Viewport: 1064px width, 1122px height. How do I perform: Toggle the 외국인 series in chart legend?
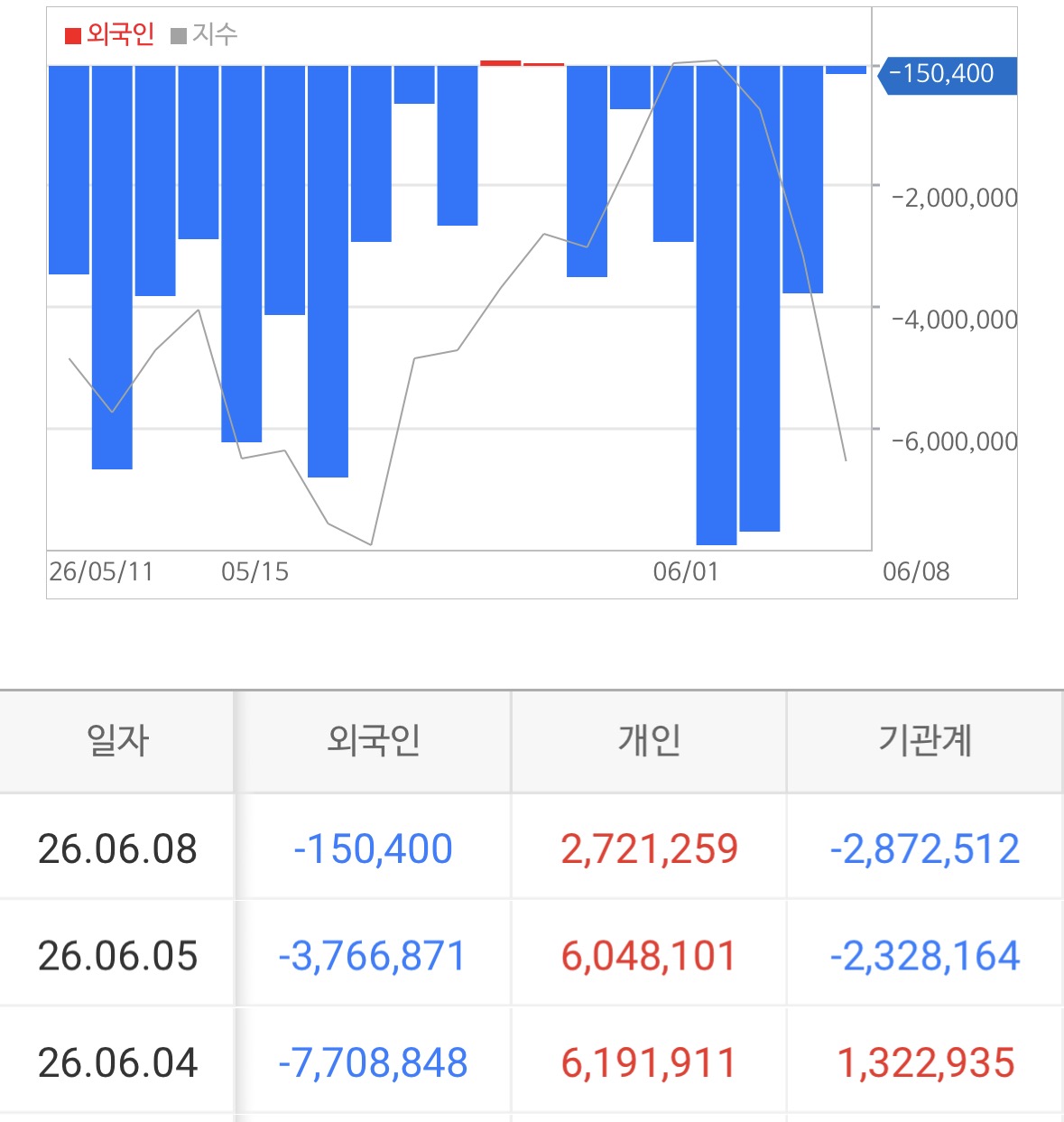(109, 35)
